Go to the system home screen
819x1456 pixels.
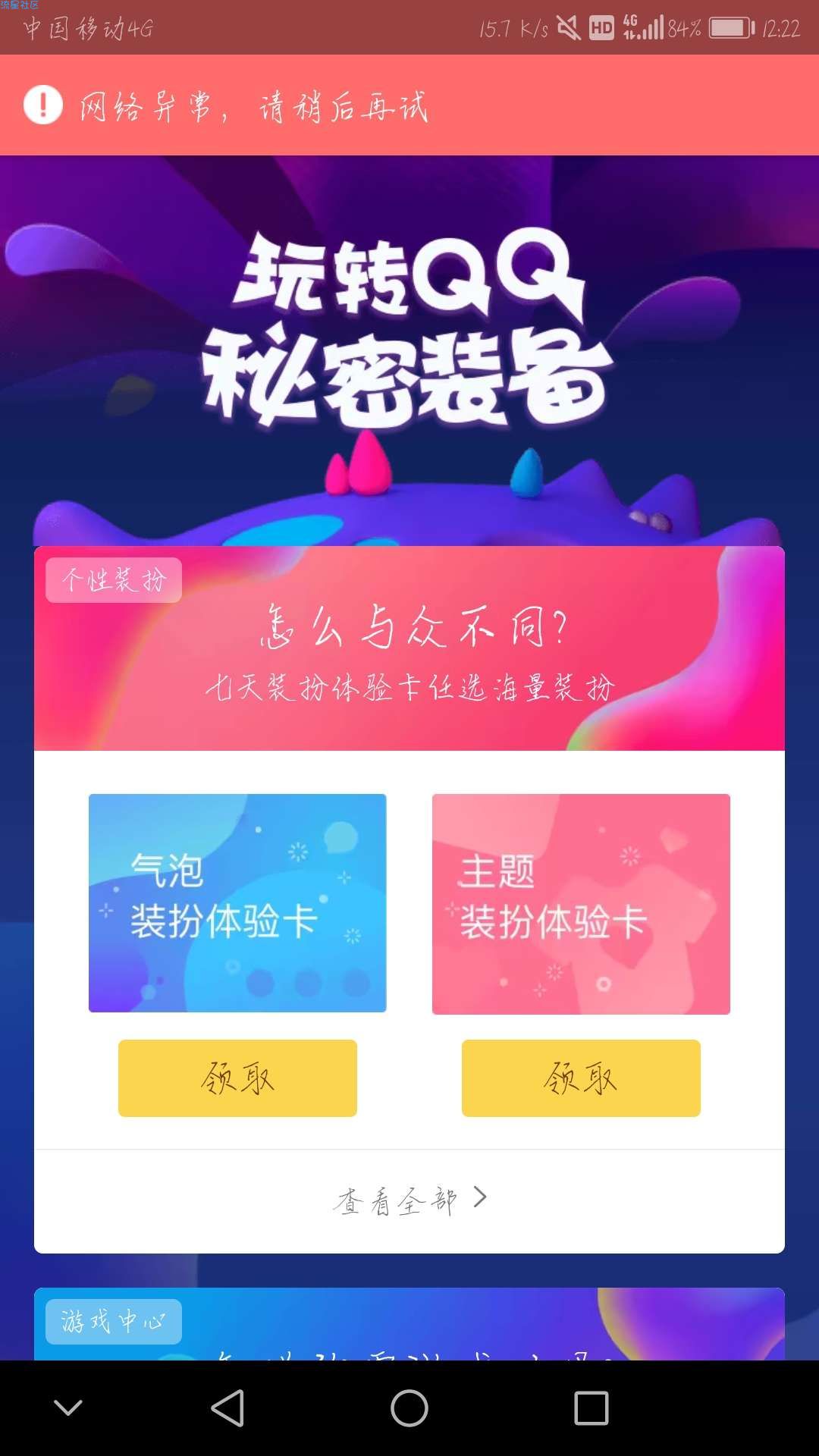point(409,1408)
